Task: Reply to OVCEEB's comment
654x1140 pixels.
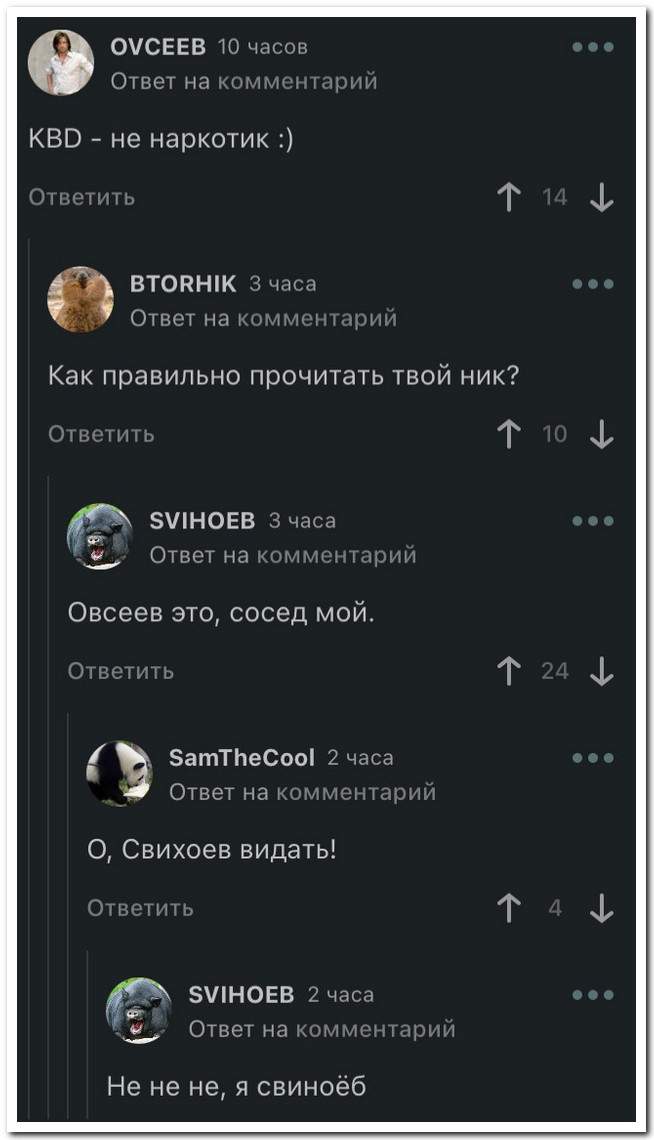Action: click(82, 197)
